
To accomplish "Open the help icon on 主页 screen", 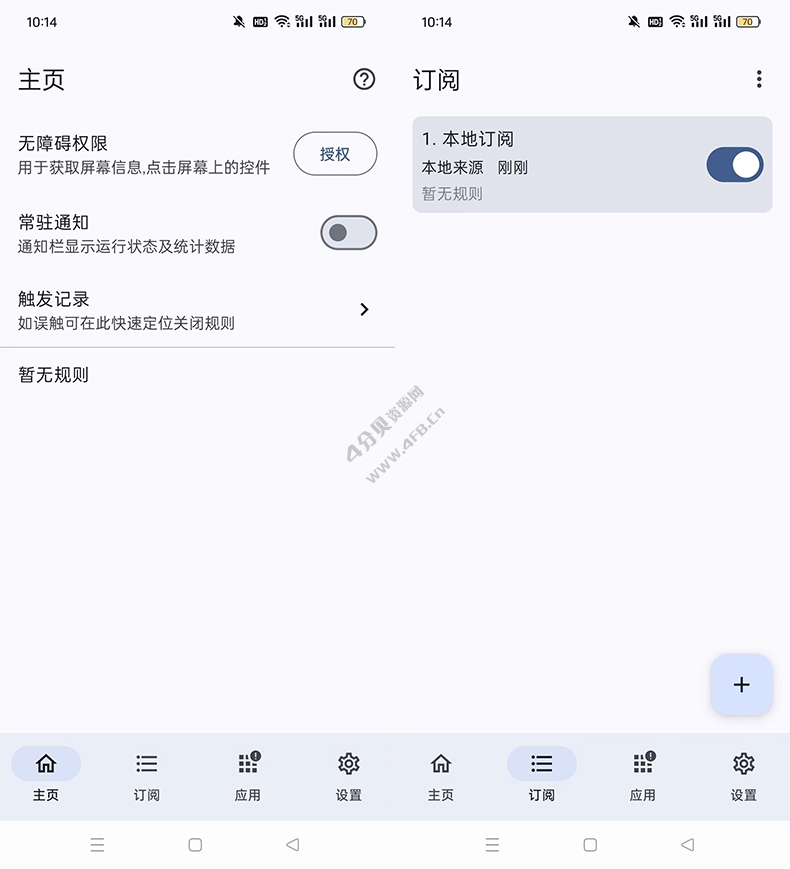I will click(x=364, y=80).
